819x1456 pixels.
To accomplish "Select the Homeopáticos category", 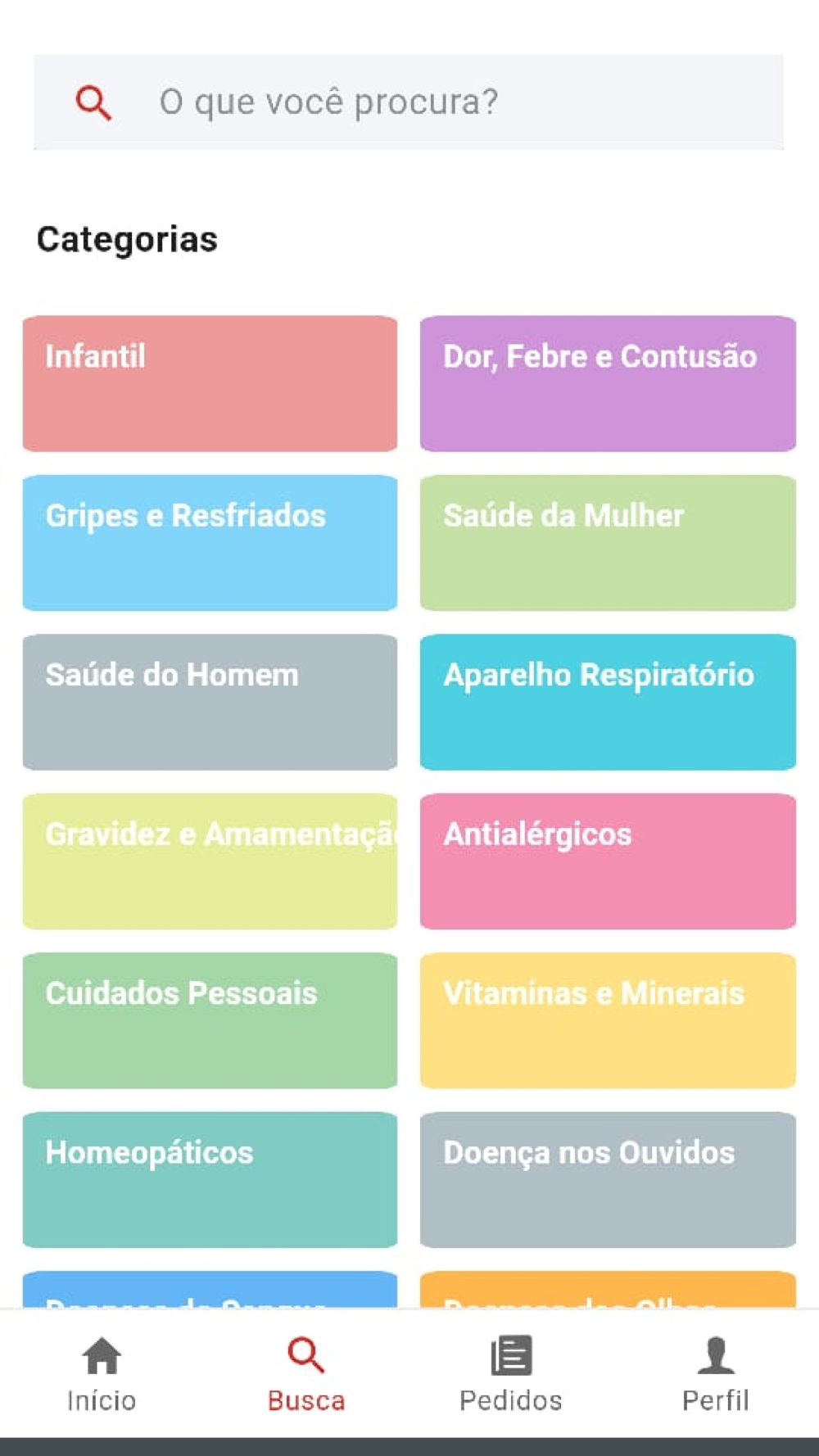I will pyautogui.click(x=210, y=1180).
